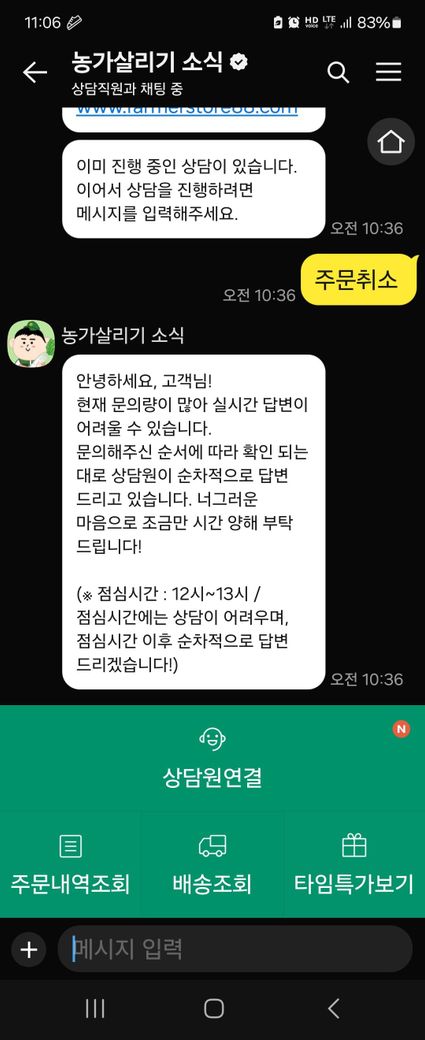View time deals via 타임특가보기
Viewport: 425px width, 1040px height.
point(354,864)
